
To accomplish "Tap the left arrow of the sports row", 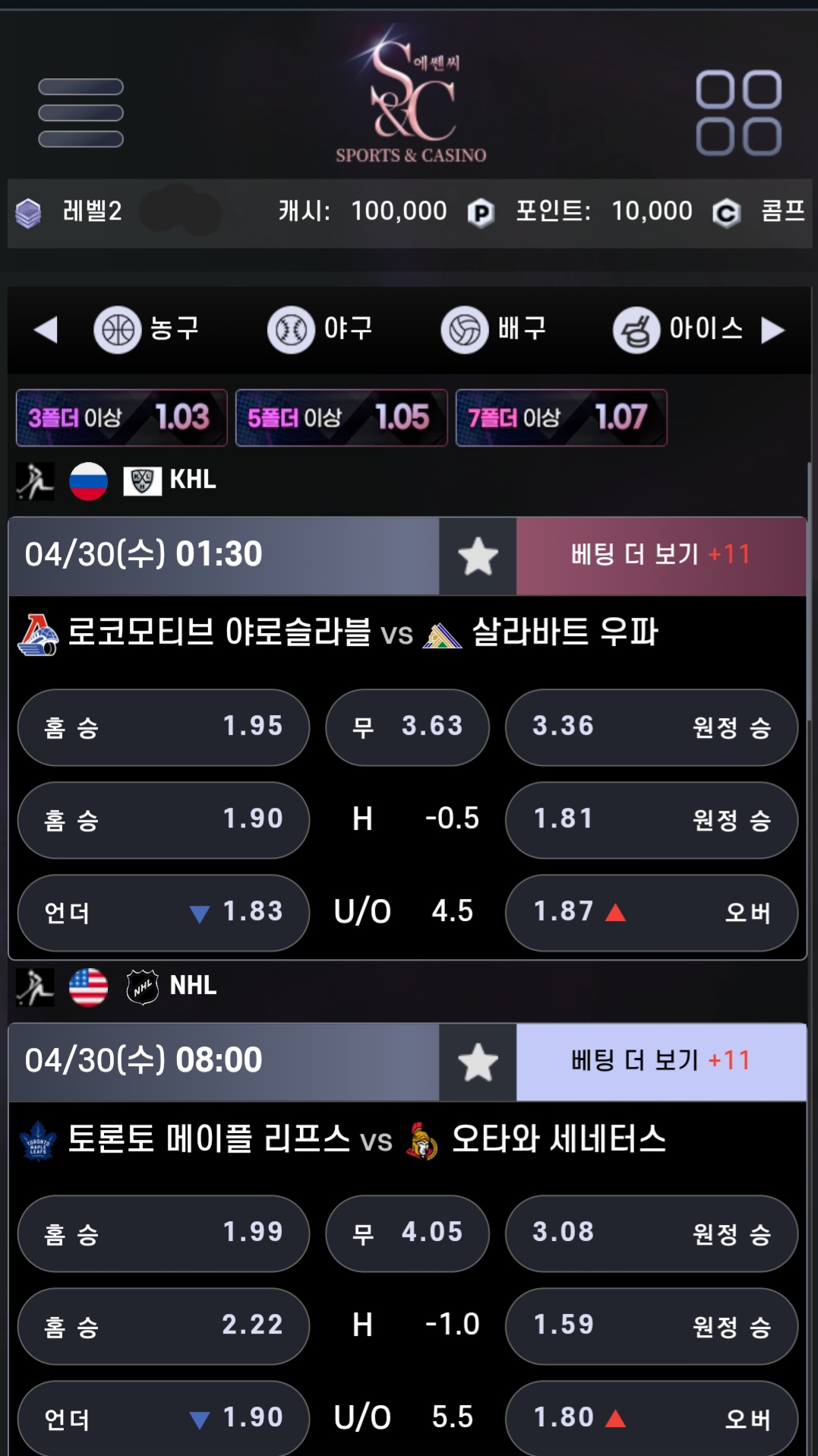I will (x=46, y=330).
